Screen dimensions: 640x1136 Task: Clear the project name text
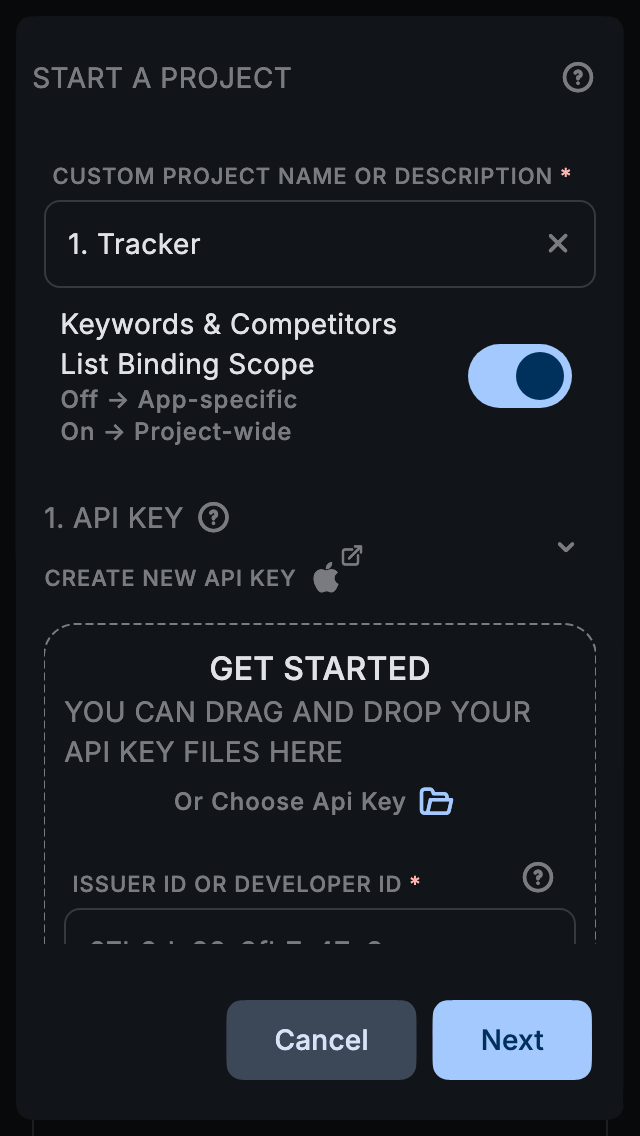point(558,244)
